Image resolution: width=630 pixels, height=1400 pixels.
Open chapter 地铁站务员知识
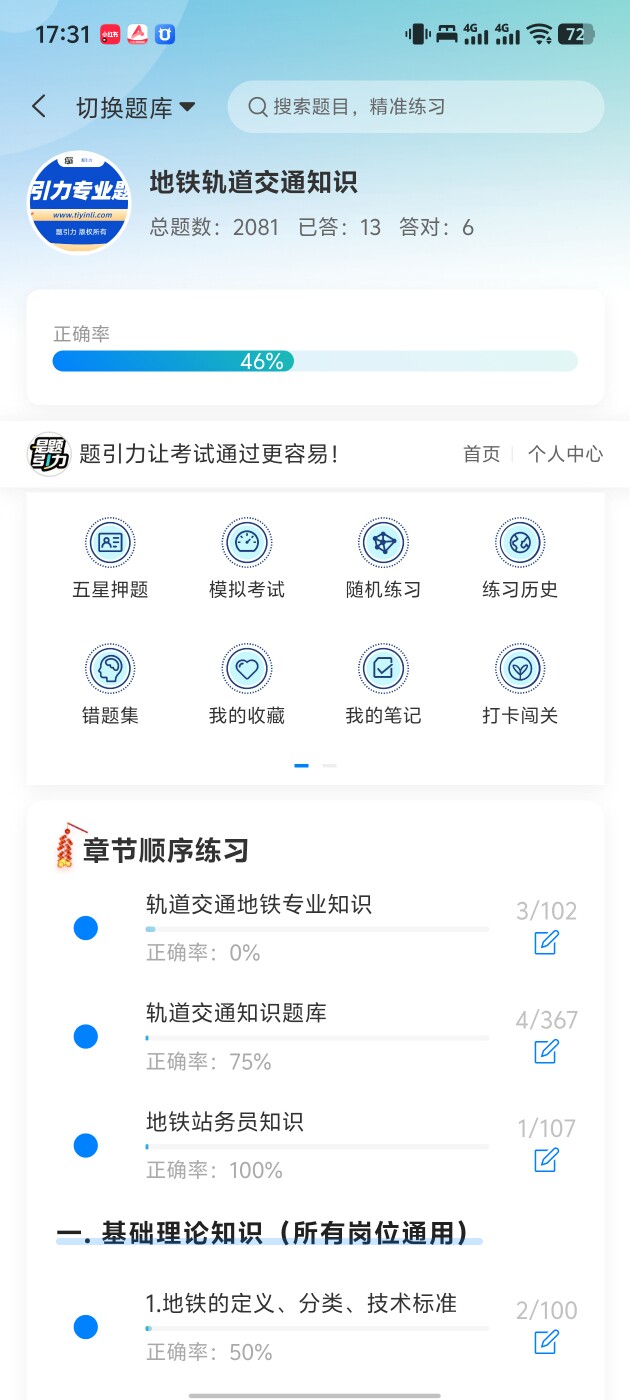click(225, 1122)
